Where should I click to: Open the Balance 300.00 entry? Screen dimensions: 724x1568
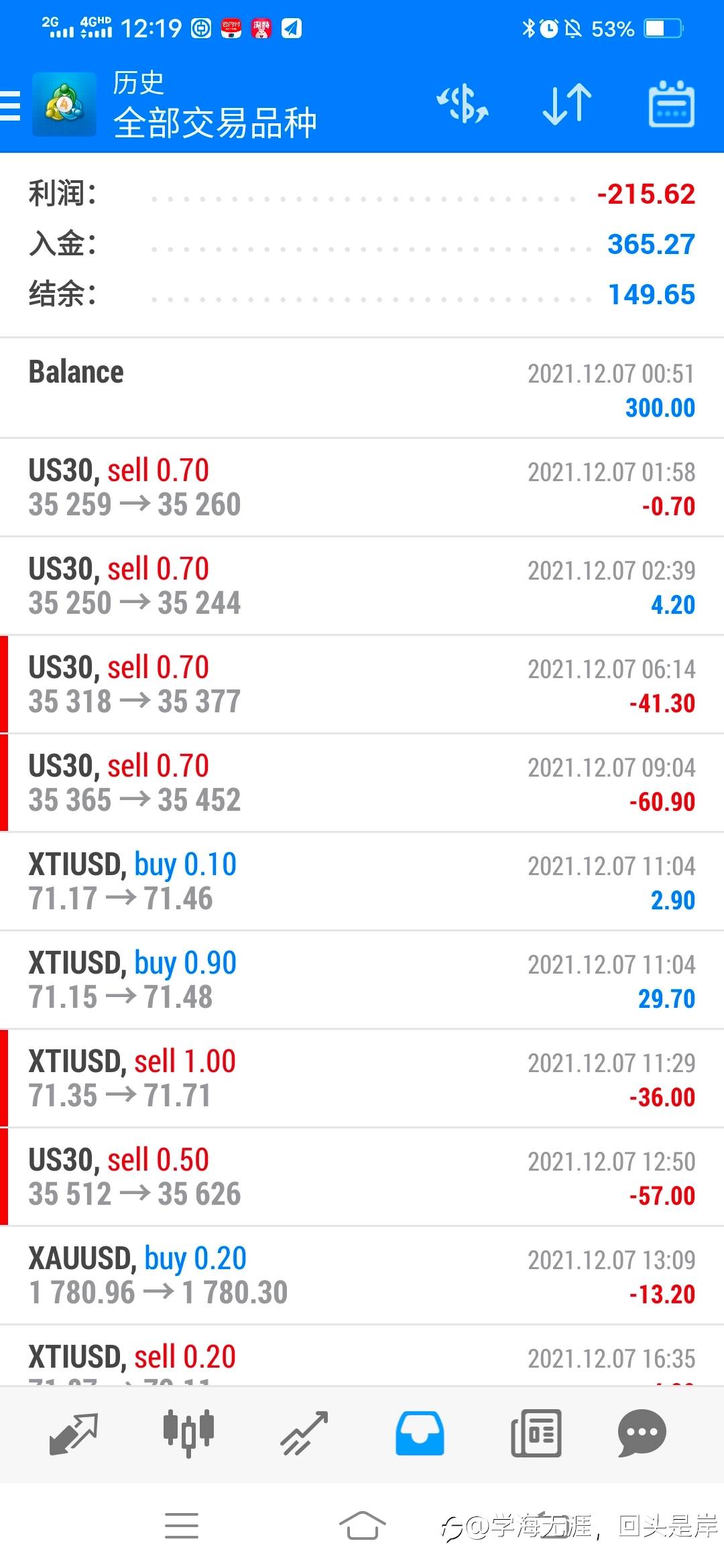pyautogui.click(x=362, y=389)
